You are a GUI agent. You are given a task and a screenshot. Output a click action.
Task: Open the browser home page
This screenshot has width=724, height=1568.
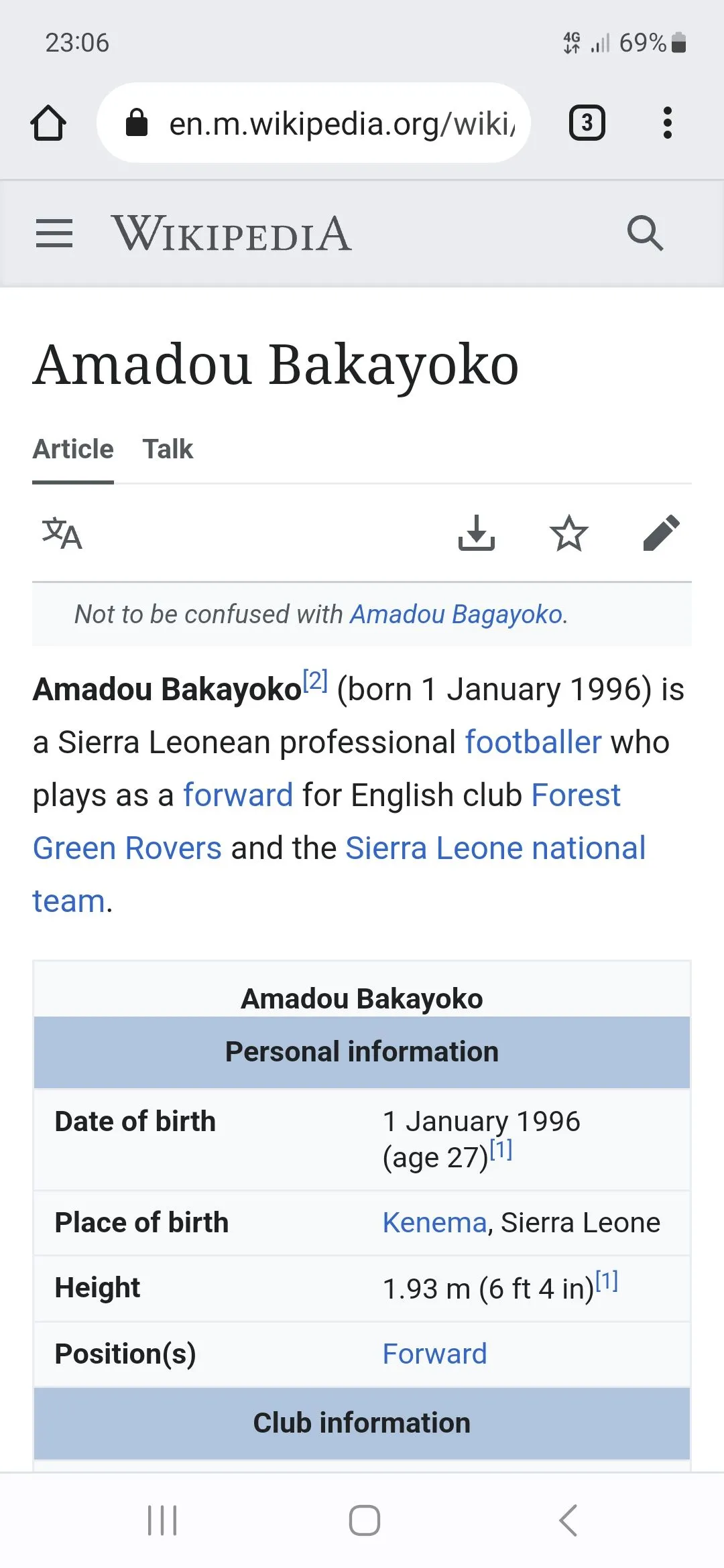[48, 123]
